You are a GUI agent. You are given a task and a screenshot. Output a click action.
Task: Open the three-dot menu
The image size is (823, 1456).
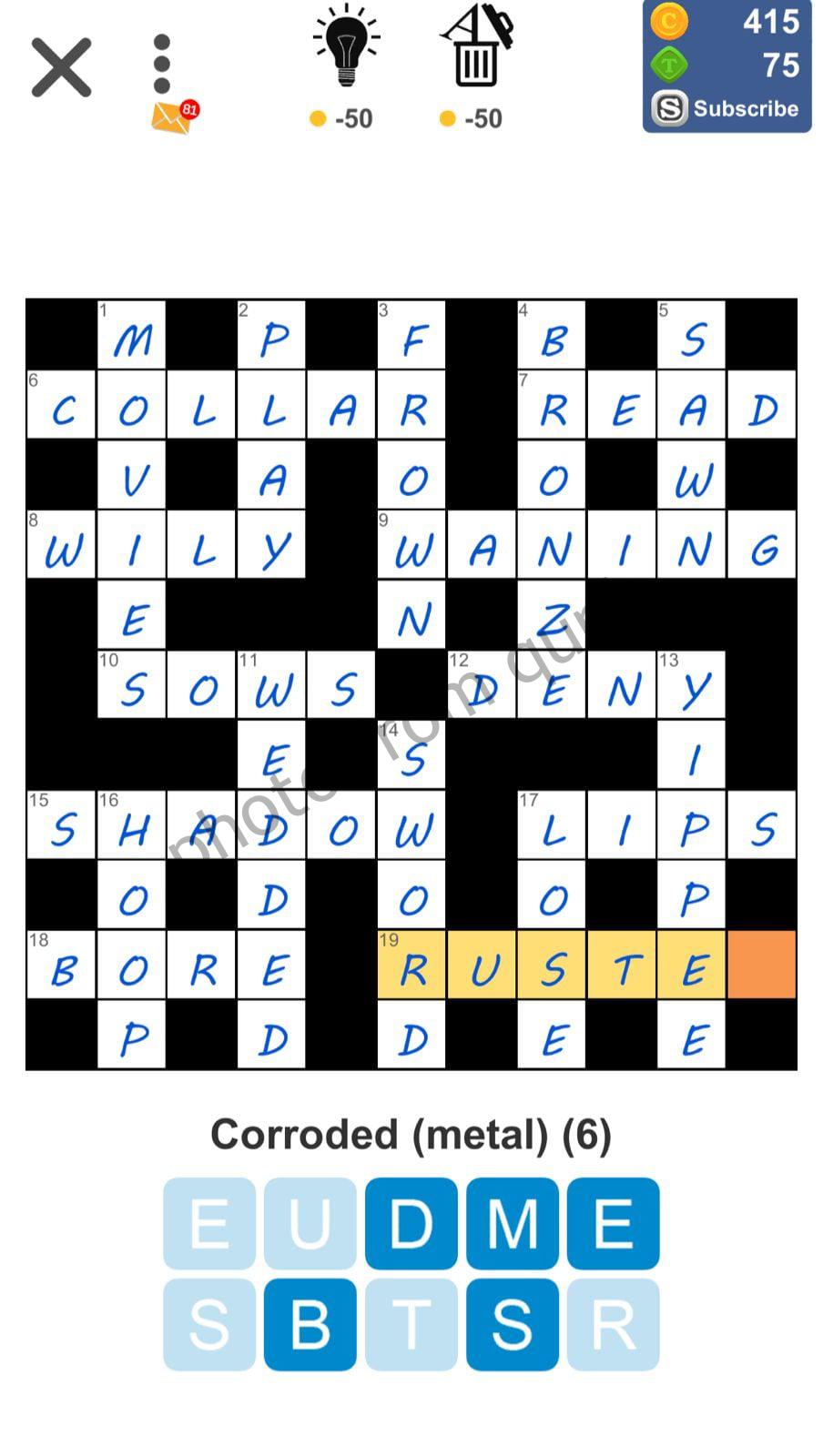(x=162, y=65)
